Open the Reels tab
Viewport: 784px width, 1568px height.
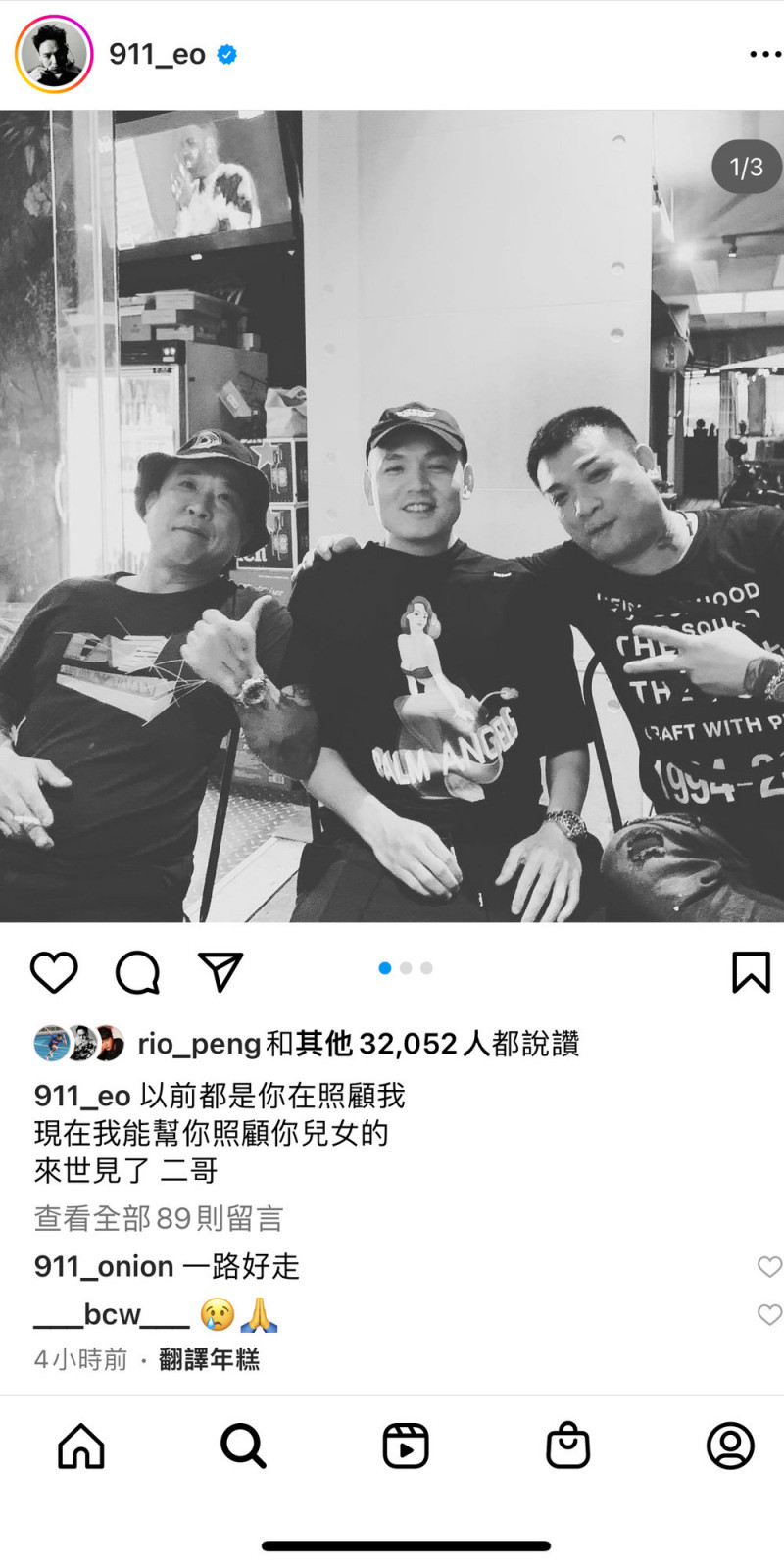pos(406,1445)
